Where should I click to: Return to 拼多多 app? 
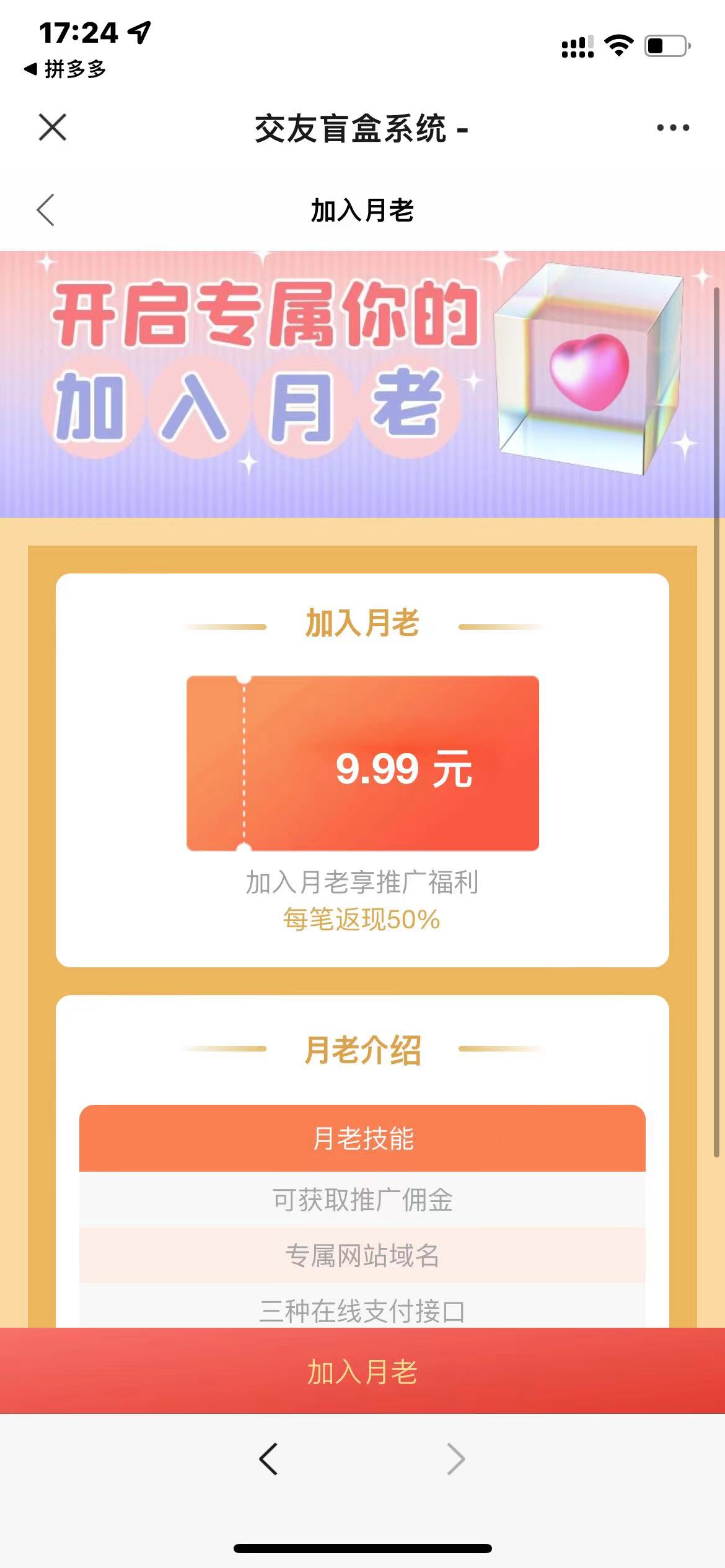click(x=65, y=69)
